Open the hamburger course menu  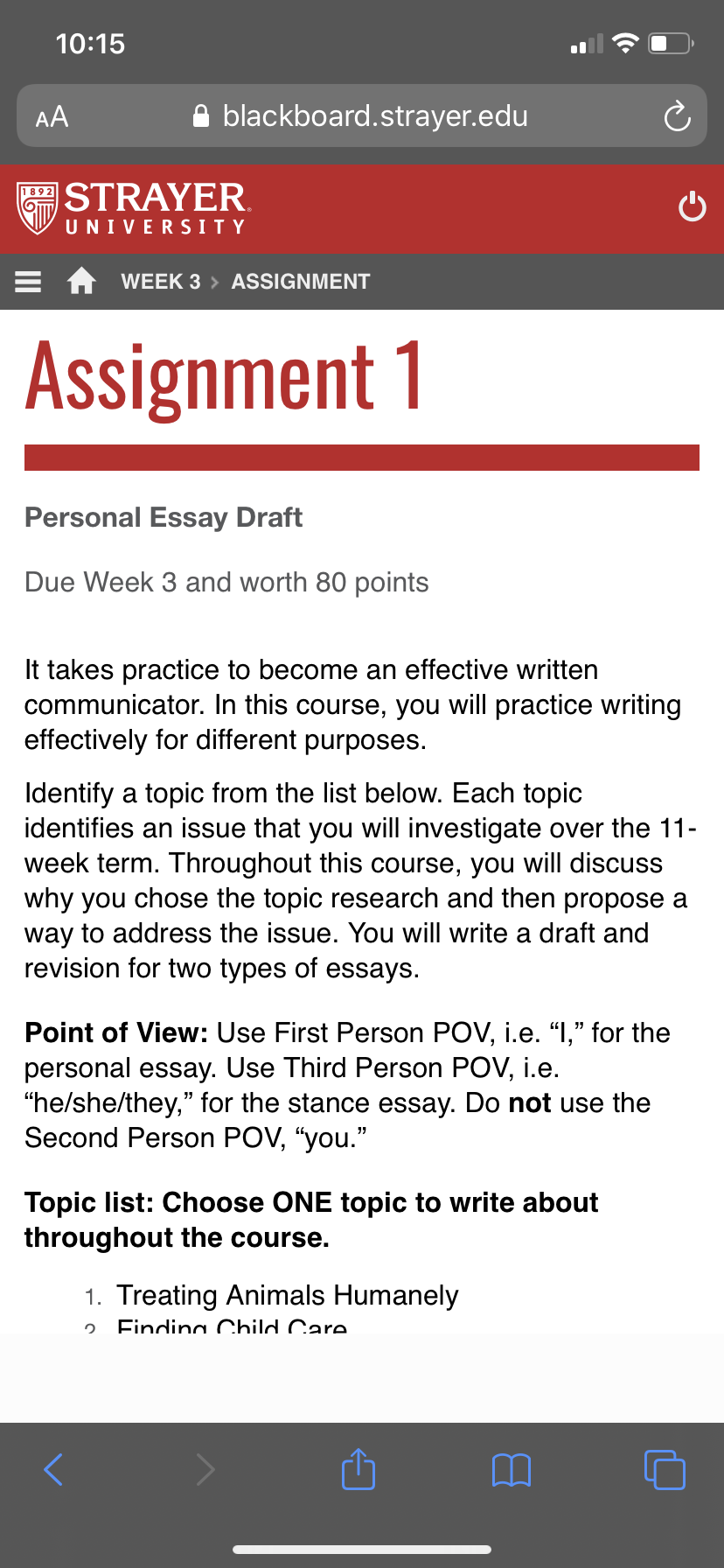[x=28, y=282]
